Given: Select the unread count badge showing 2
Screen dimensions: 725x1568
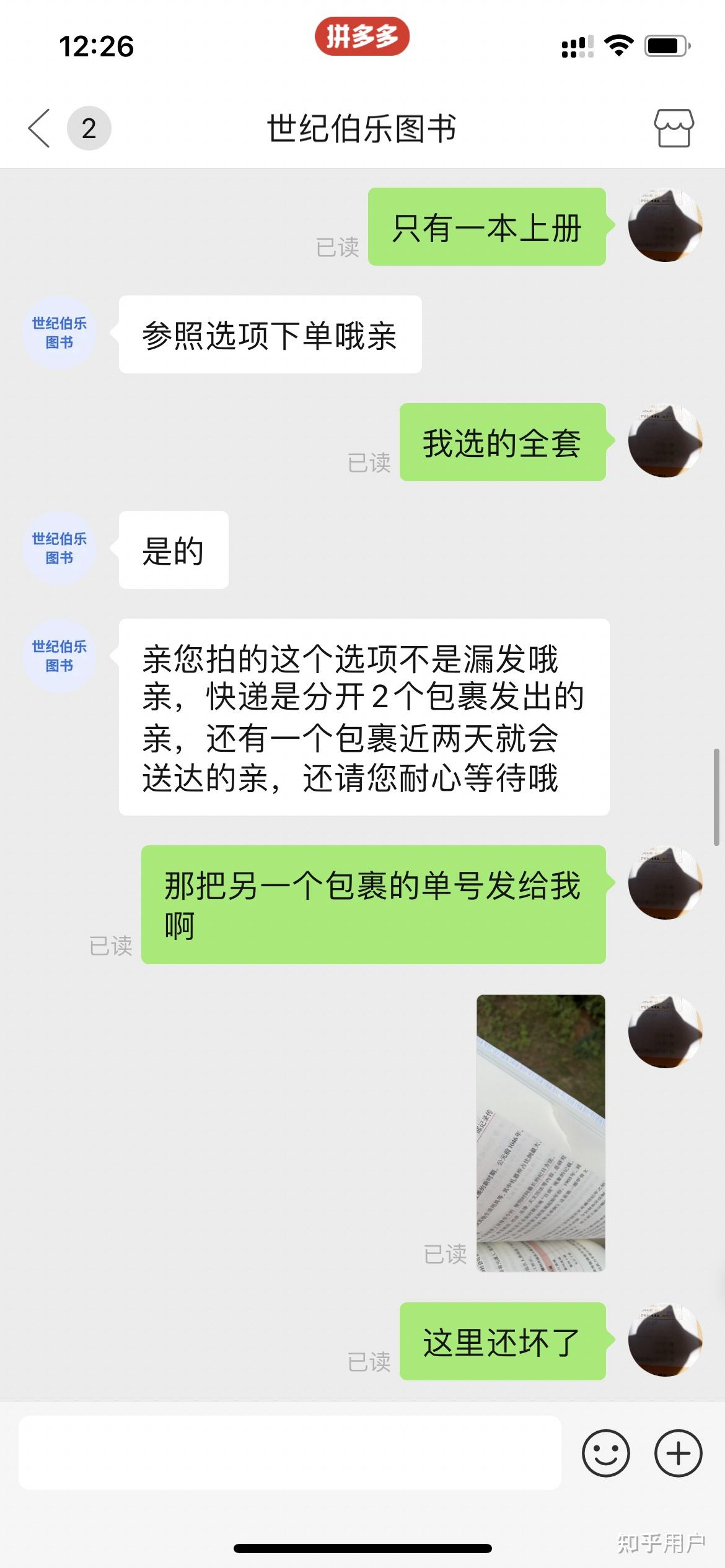Looking at the screenshot, I should [89, 129].
